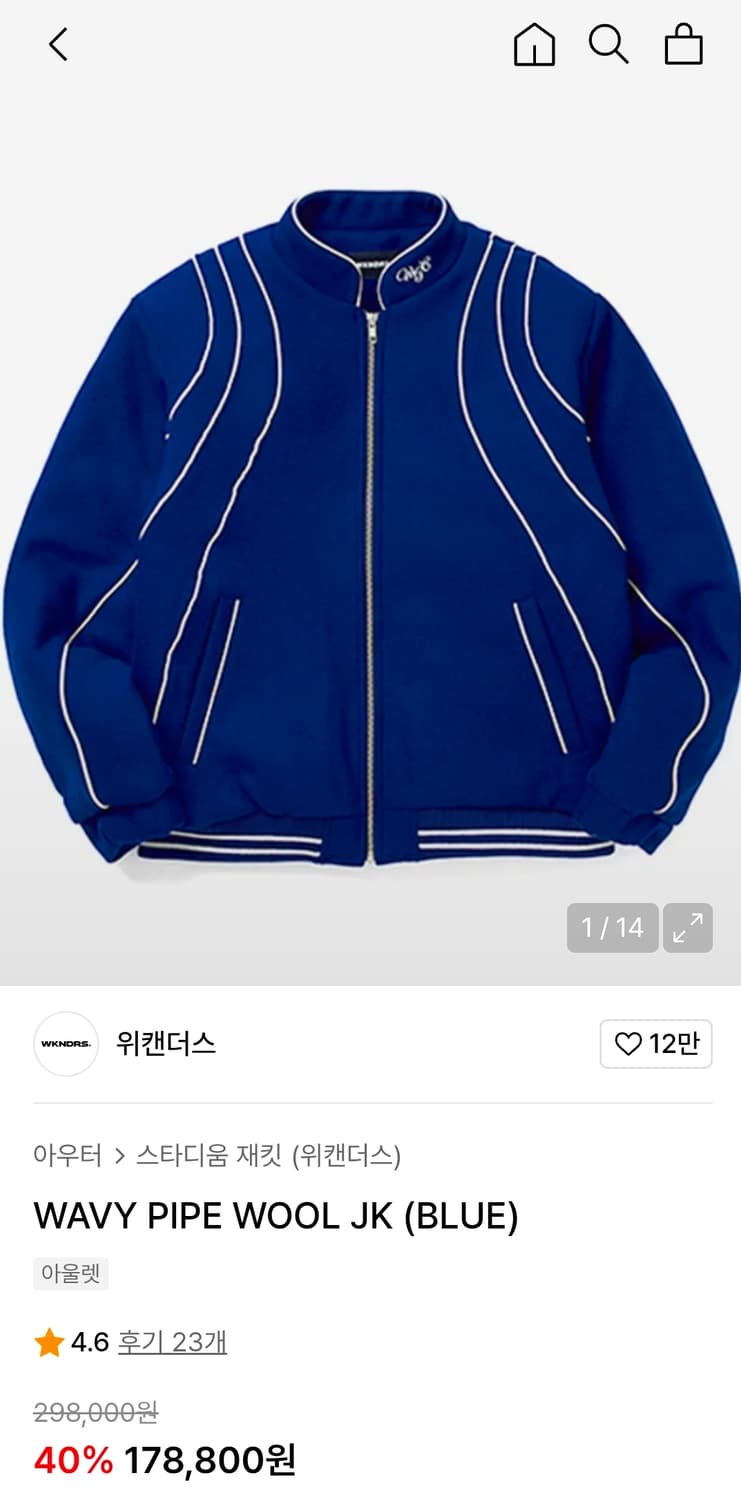This screenshot has height=1500, width=741.
Task: Open product search
Action: pos(609,44)
